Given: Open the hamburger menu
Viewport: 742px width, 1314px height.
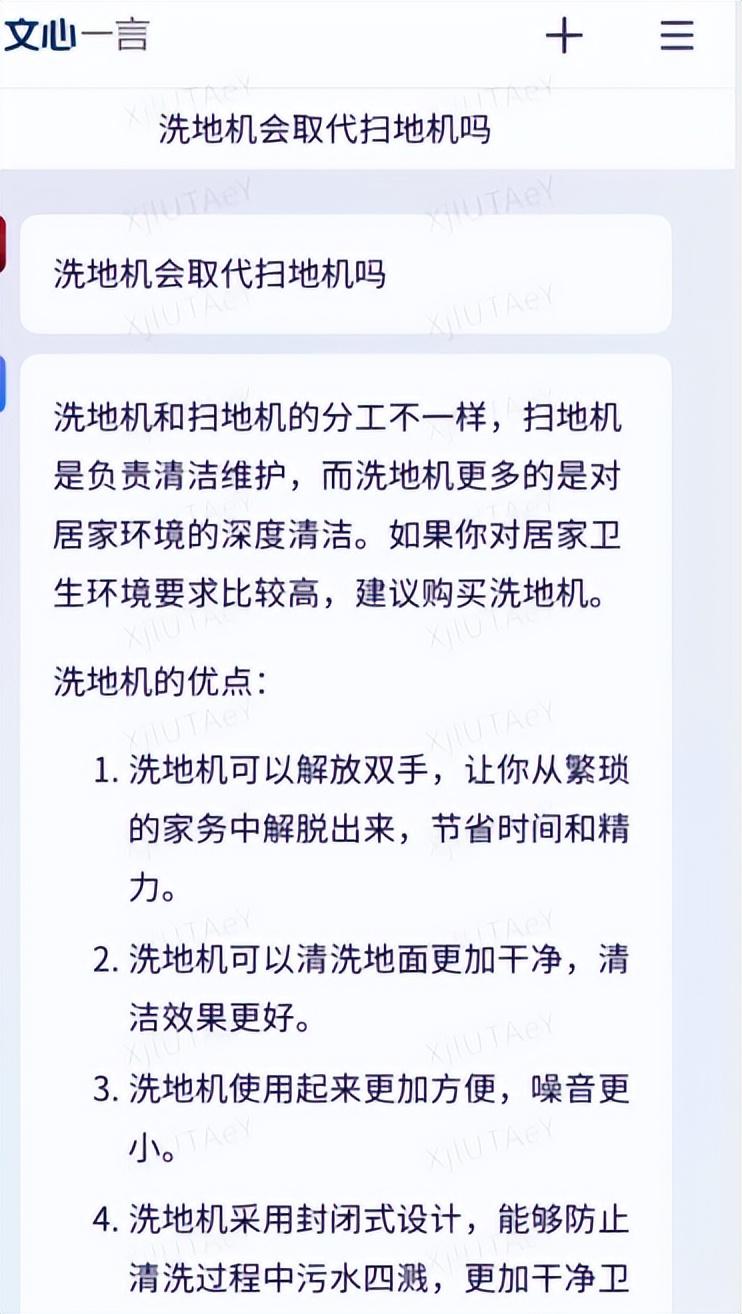Looking at the screenshot, I should pos(677,36).
